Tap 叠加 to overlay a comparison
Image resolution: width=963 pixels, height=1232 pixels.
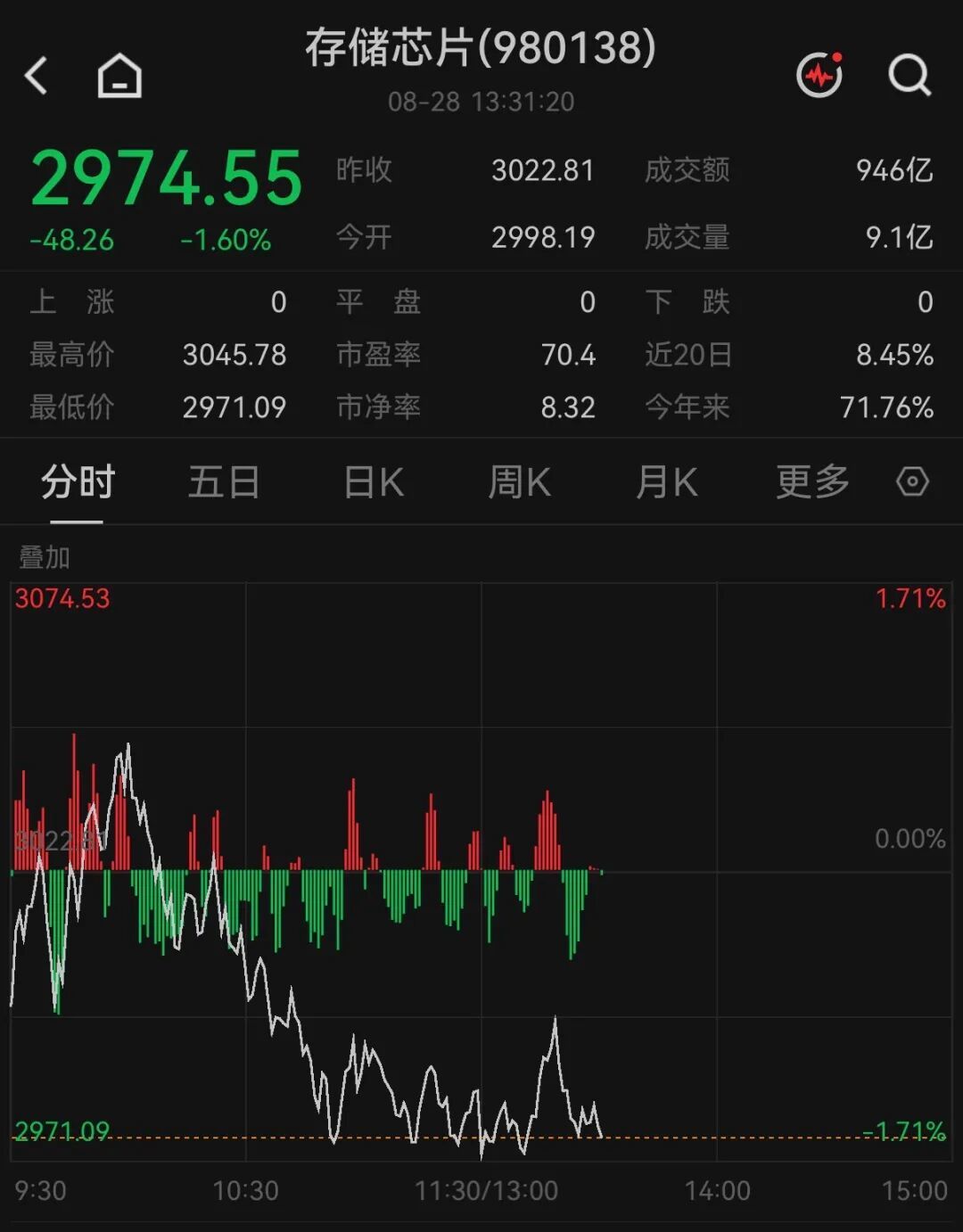pos(45,558)
